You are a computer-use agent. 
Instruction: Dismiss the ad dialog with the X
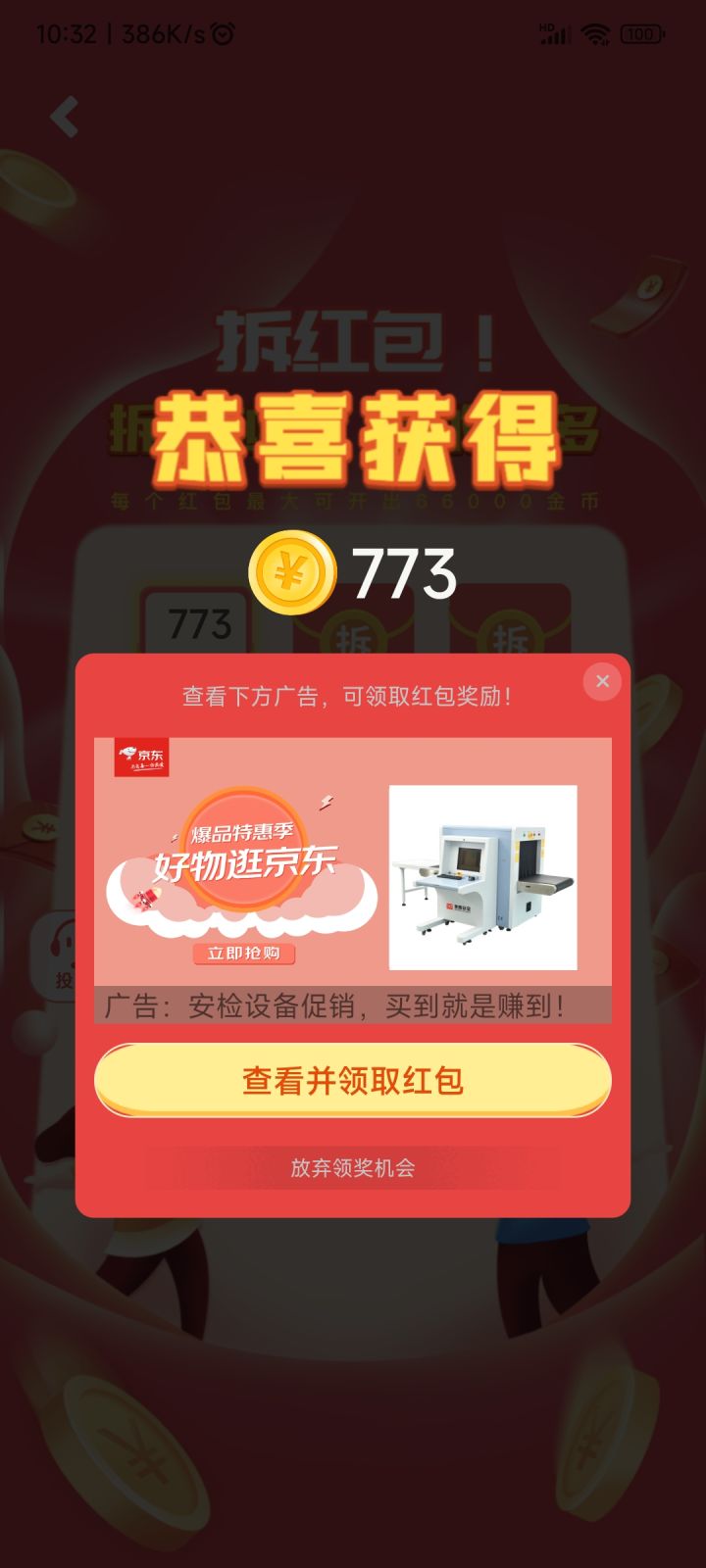(x=603, y=681)
